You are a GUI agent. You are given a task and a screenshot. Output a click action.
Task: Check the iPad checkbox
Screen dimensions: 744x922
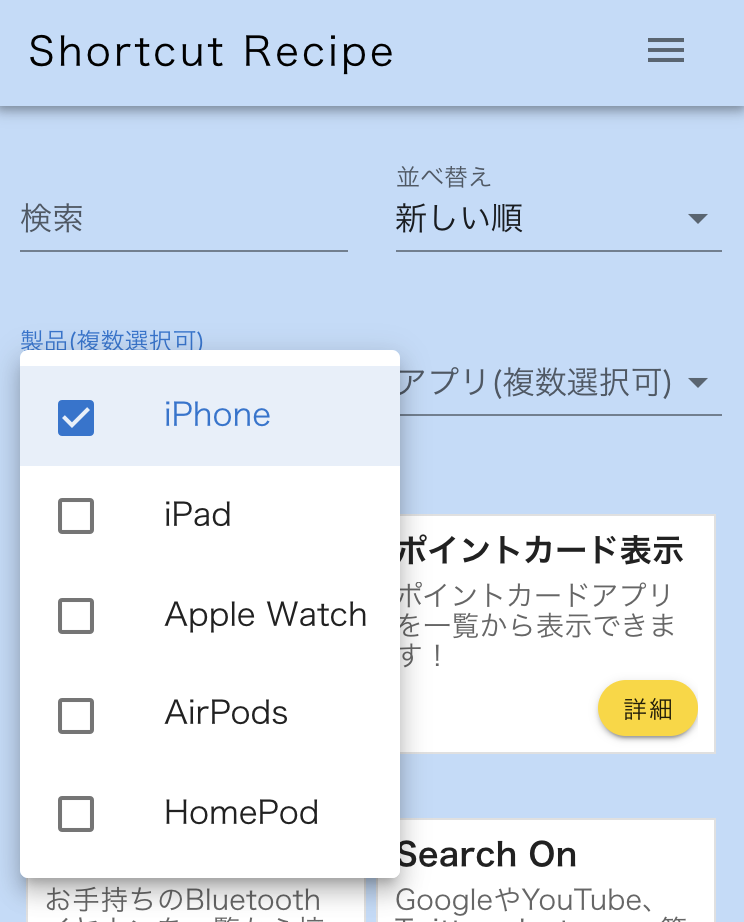(x=76, y=516)
